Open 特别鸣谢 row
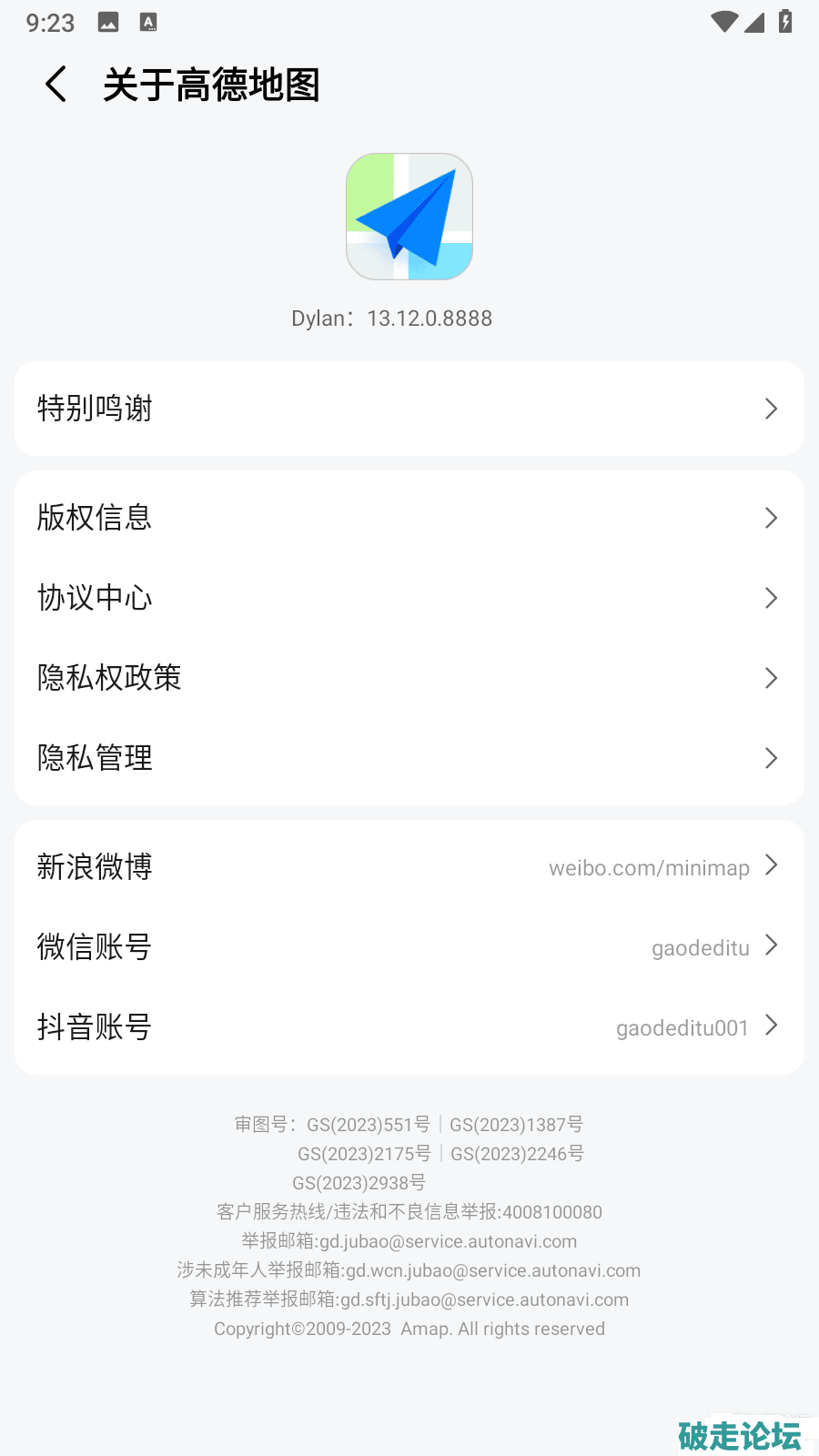819x1456 pixels. [x=409, y=409]
